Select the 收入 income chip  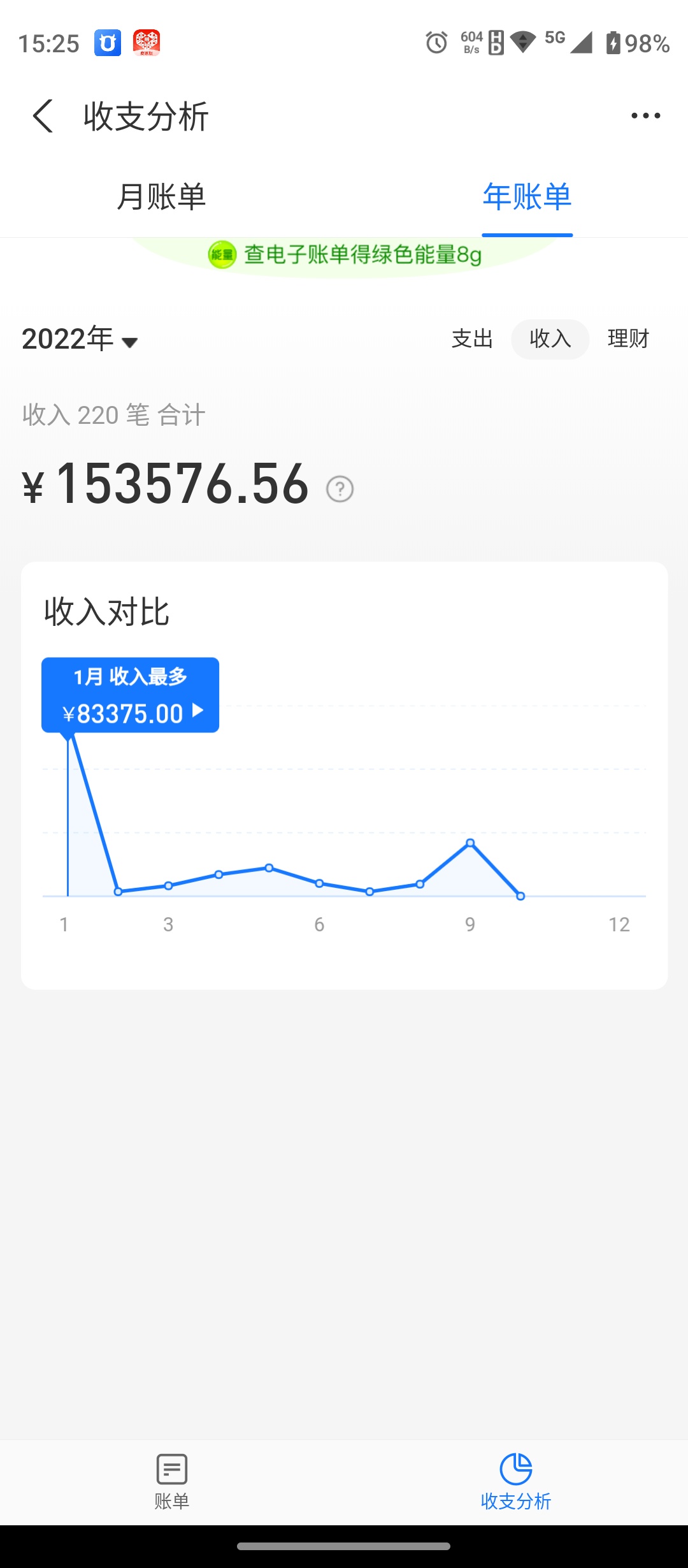point(550,339)
